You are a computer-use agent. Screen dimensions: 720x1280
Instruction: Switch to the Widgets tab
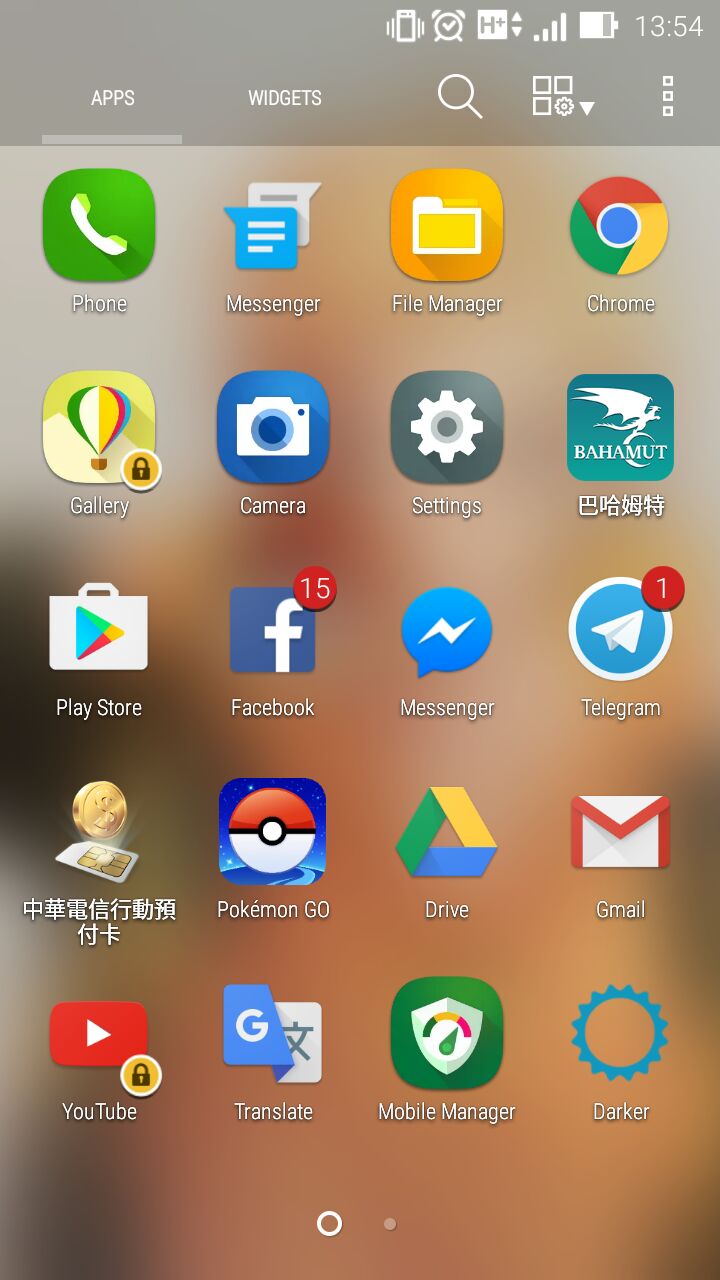285,98
